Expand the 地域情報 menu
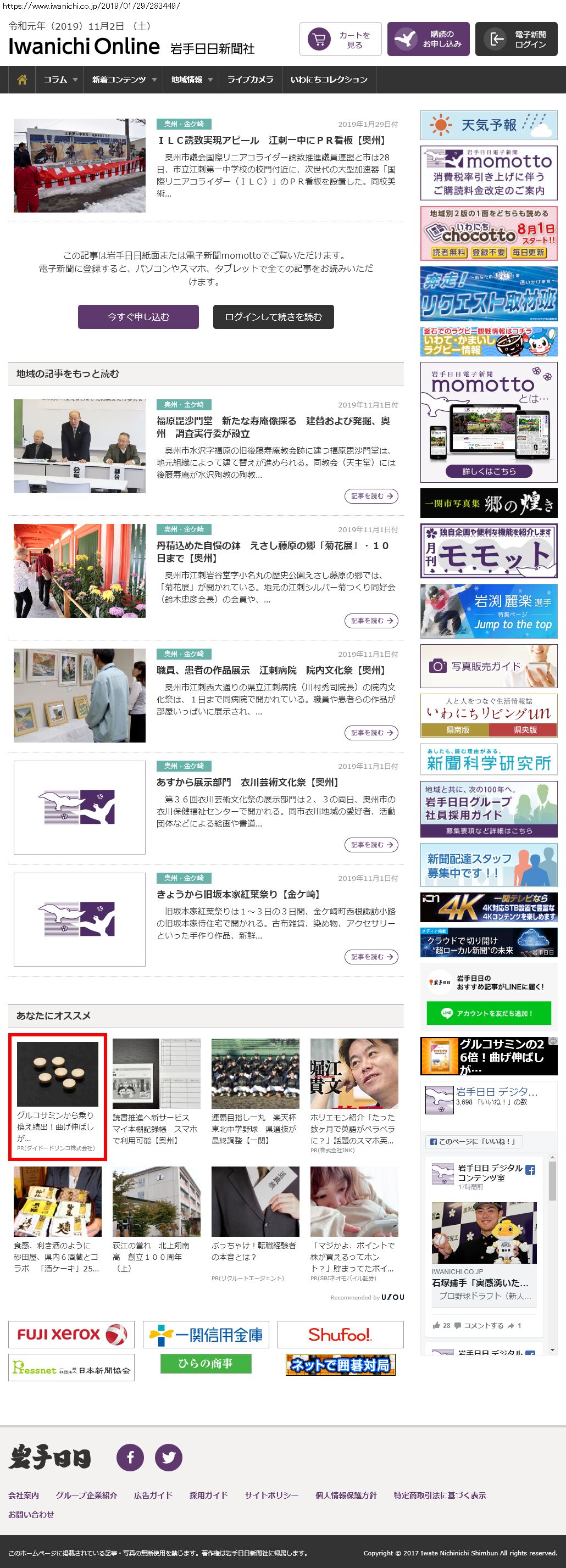This screenshot has height=1568, width=566. (x=191, y=80)
